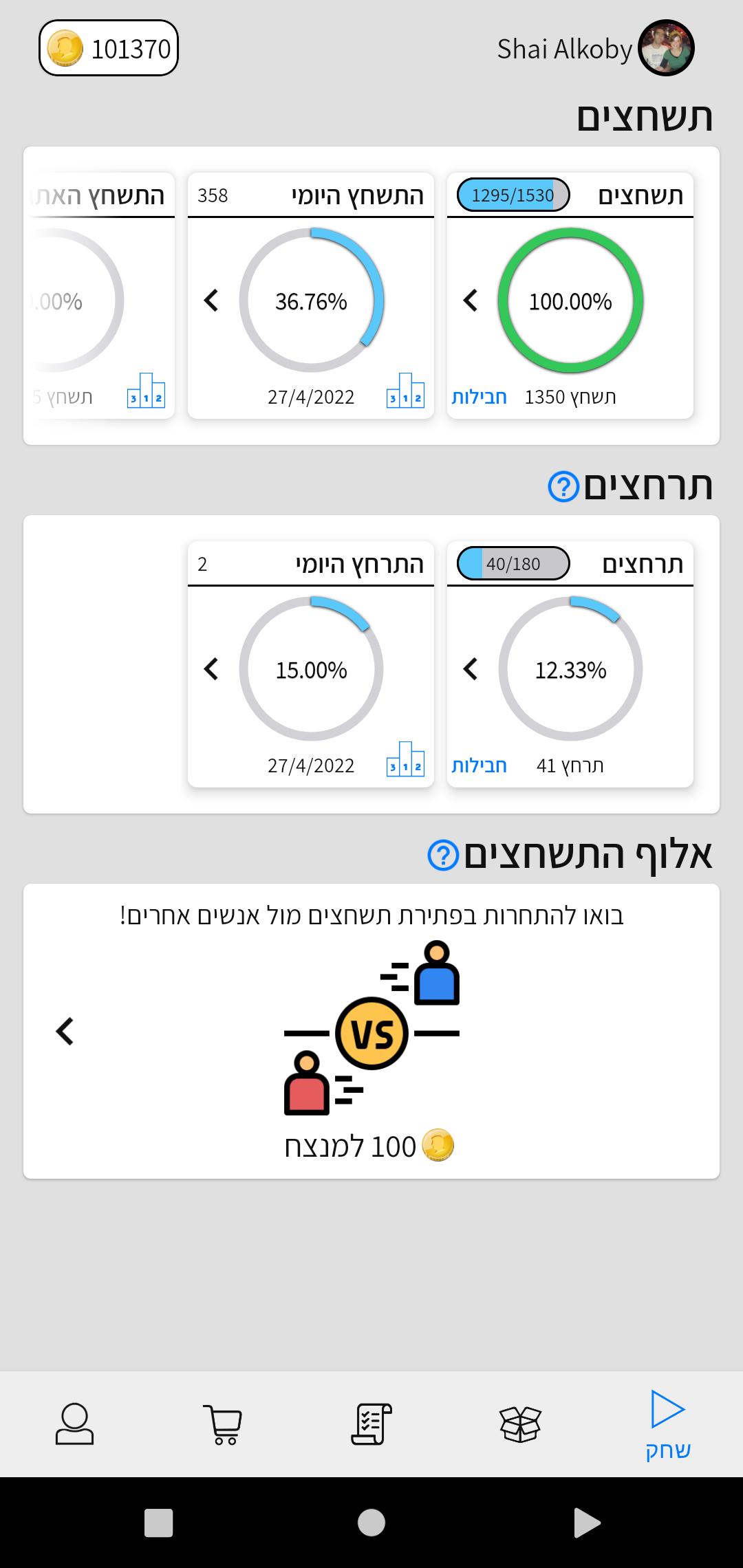Screen dimensions: 743x1568
Task: Switch to the checklist scroll tab
Action: pyautogui.click(x=371, y=1425)
